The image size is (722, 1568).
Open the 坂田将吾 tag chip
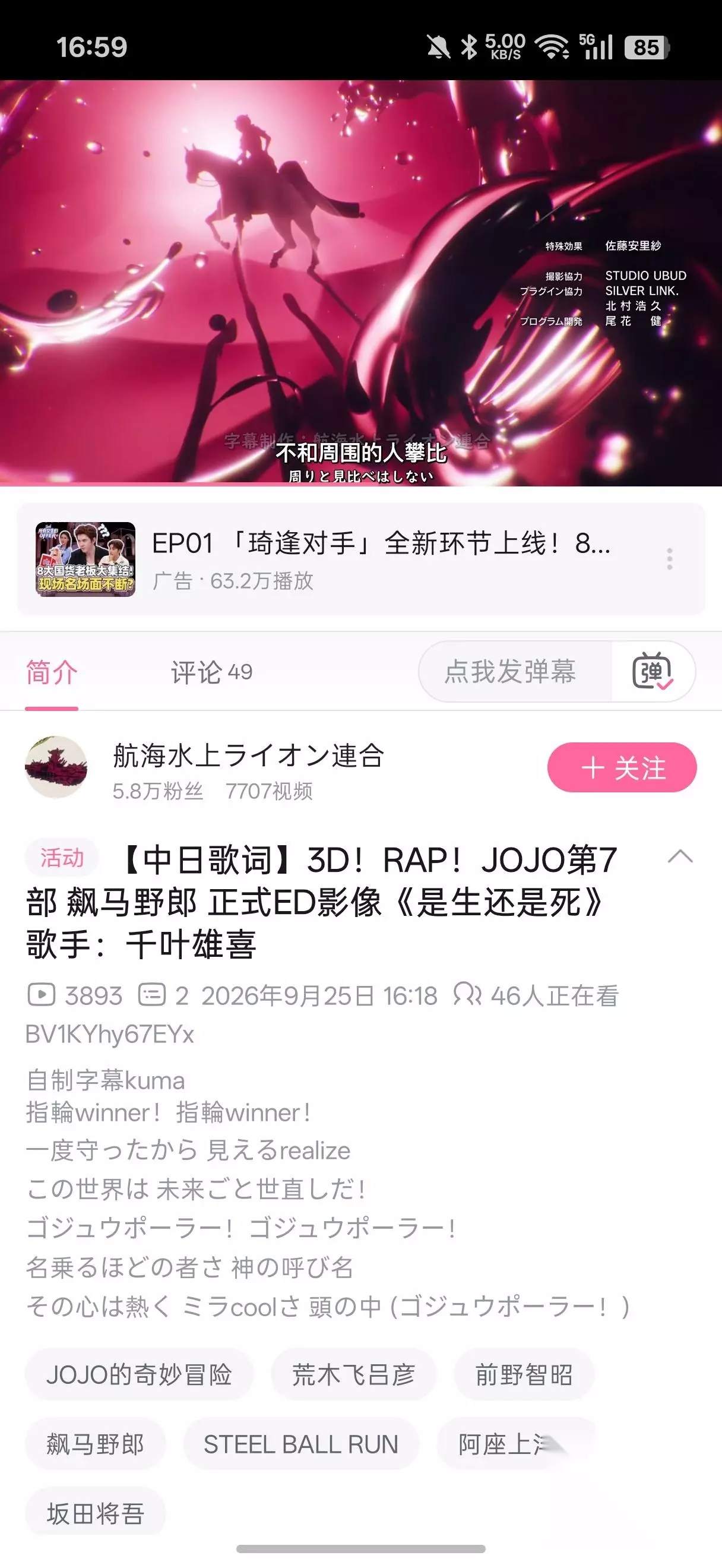click(96, 1513)
